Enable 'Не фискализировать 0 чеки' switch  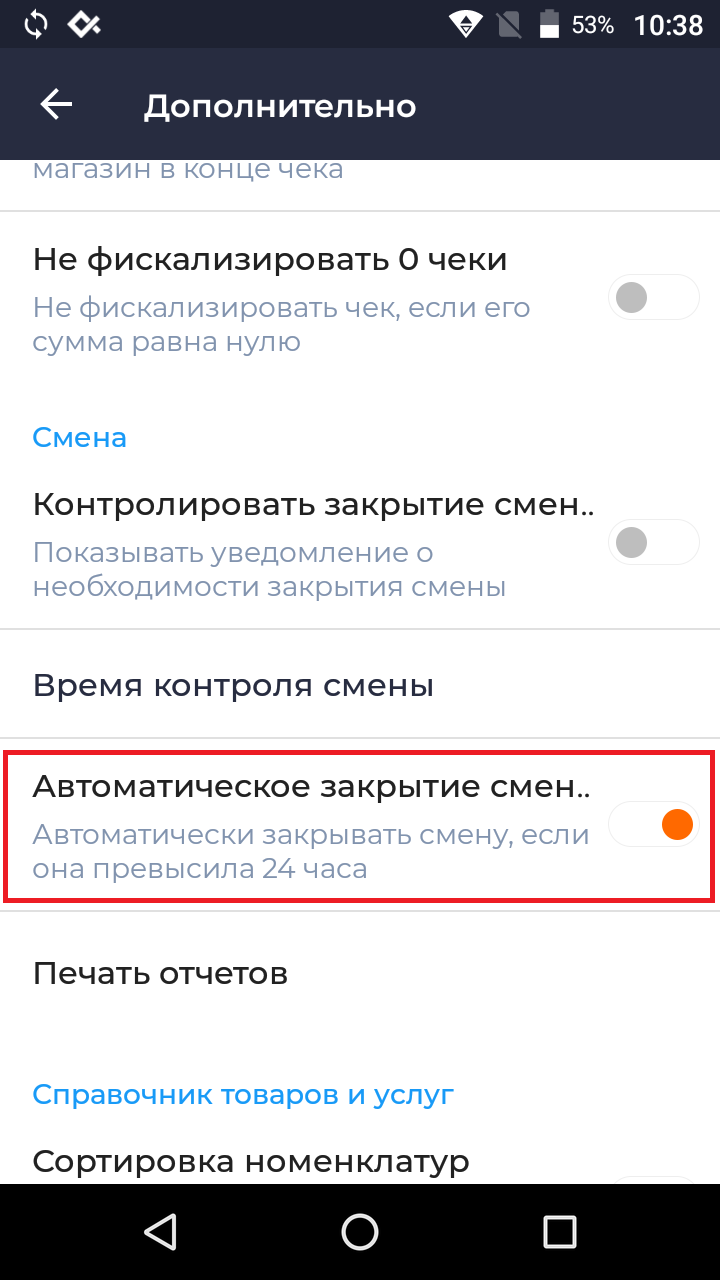tap(653, 297)
